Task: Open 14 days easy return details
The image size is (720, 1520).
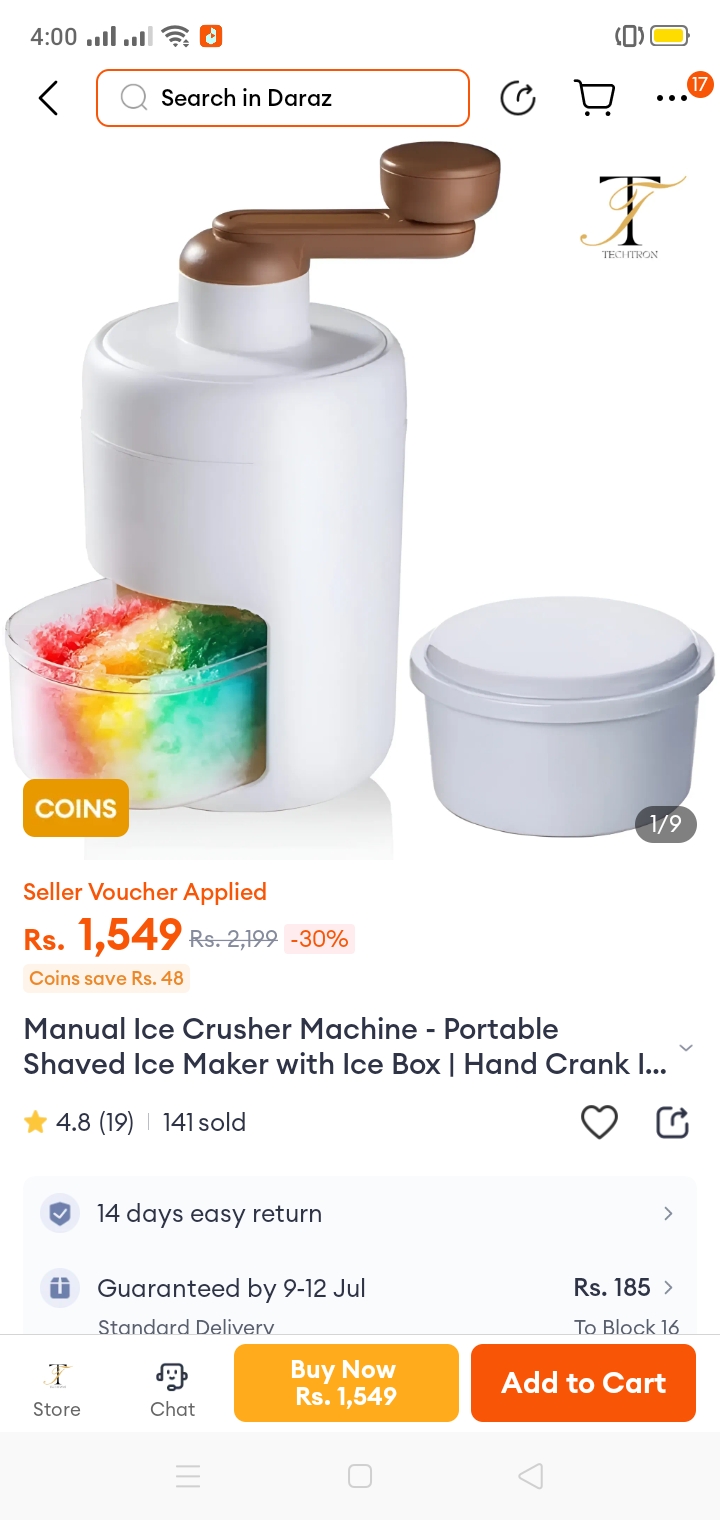Action: pyautogui.click(x=360, y=1213)
